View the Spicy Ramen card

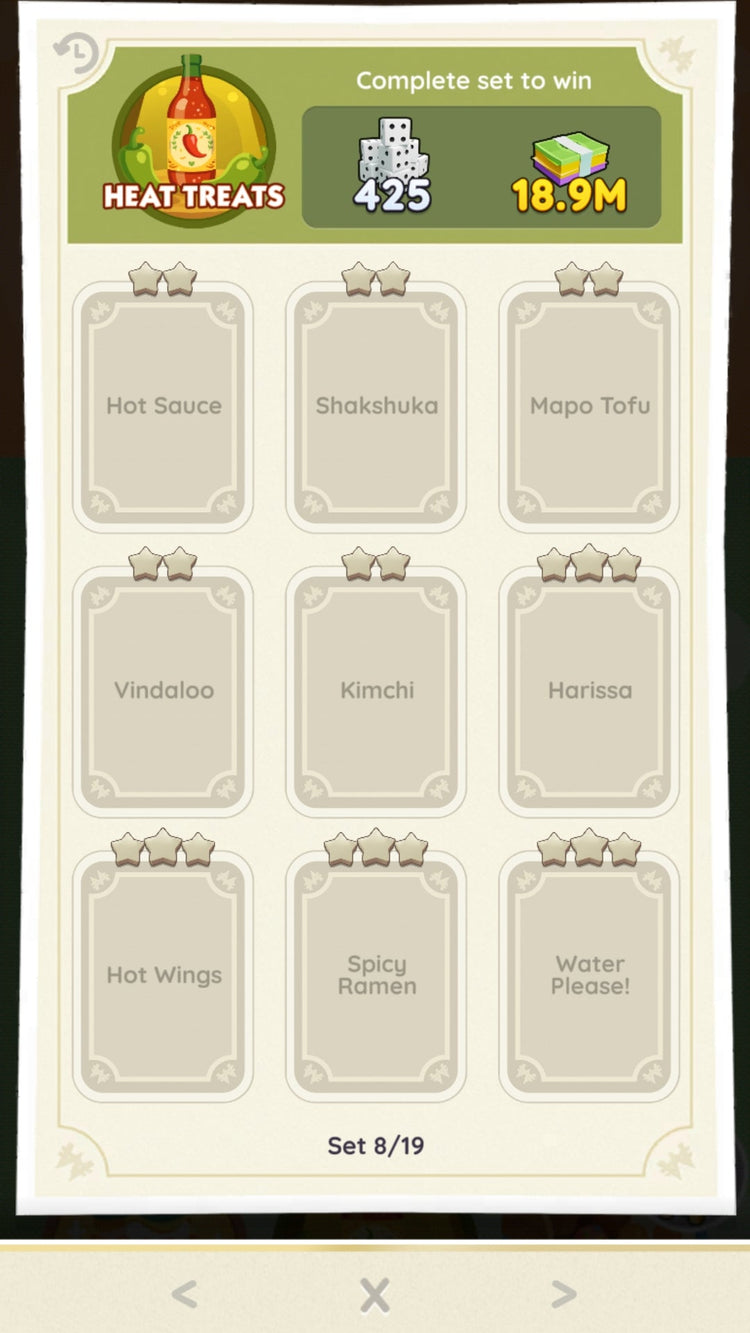coord(376,975)
